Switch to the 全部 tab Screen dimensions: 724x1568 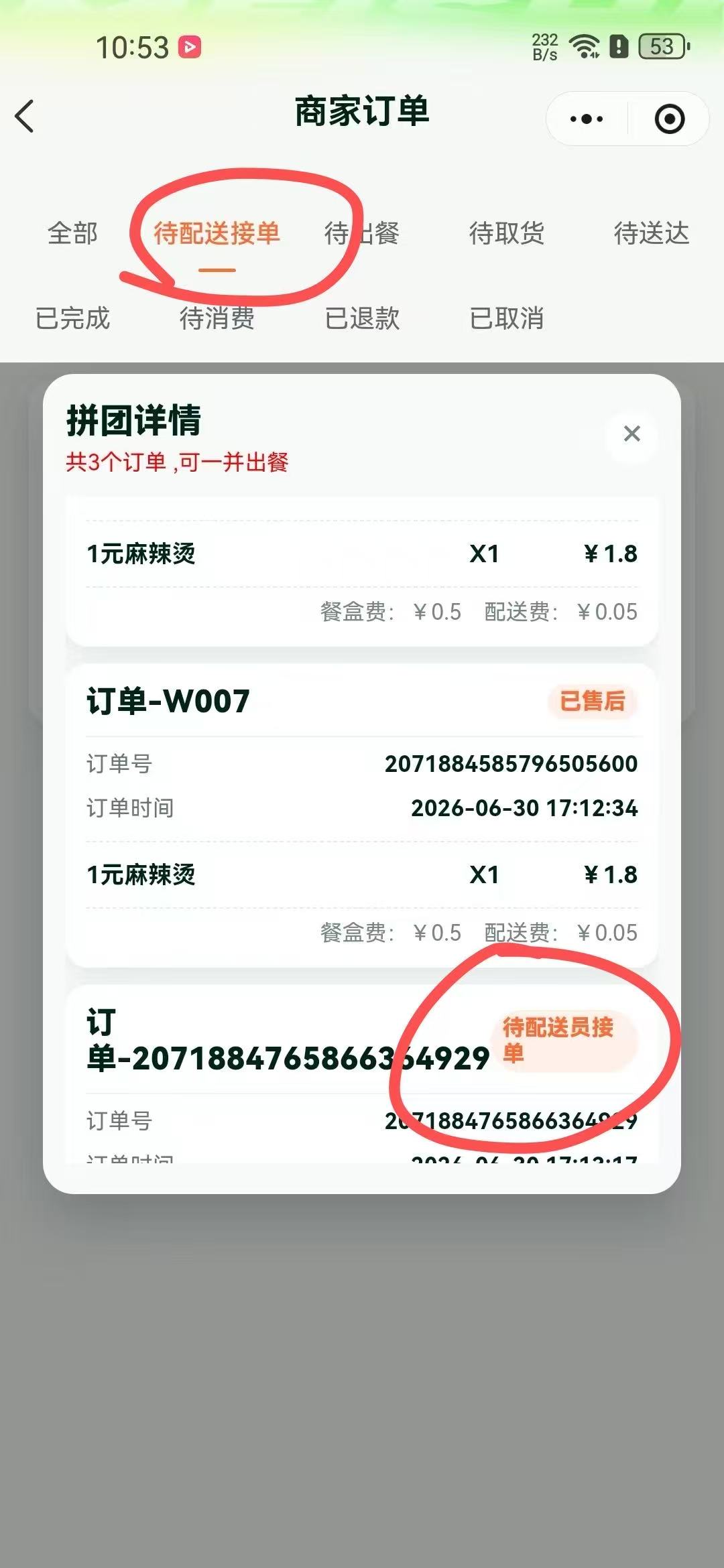point(72,234)
